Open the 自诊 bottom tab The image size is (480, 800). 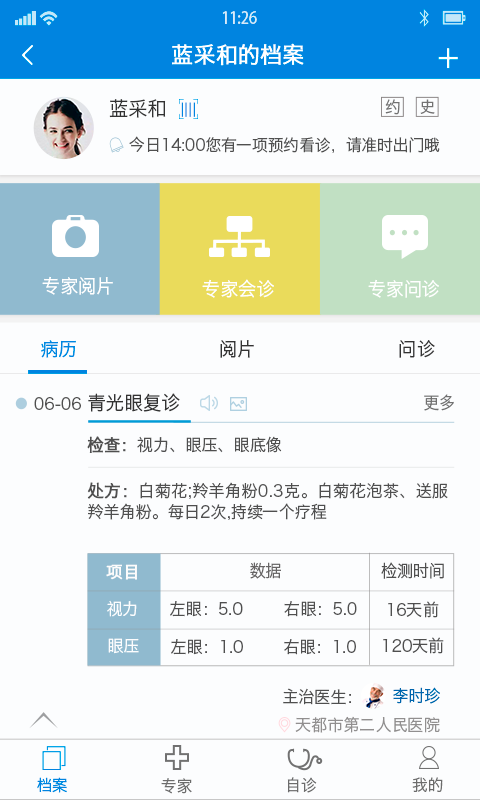click(x=302, y=770)
